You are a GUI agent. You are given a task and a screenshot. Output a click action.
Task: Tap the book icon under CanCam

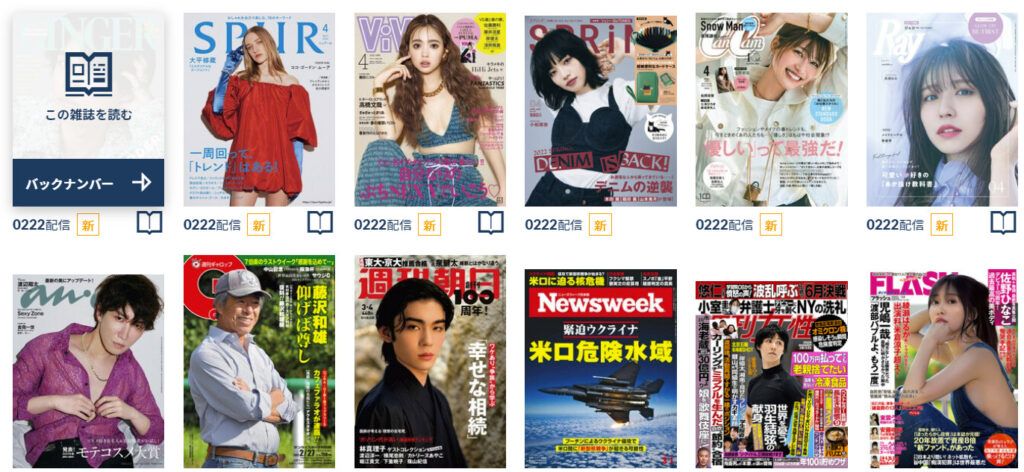point(832,224)
